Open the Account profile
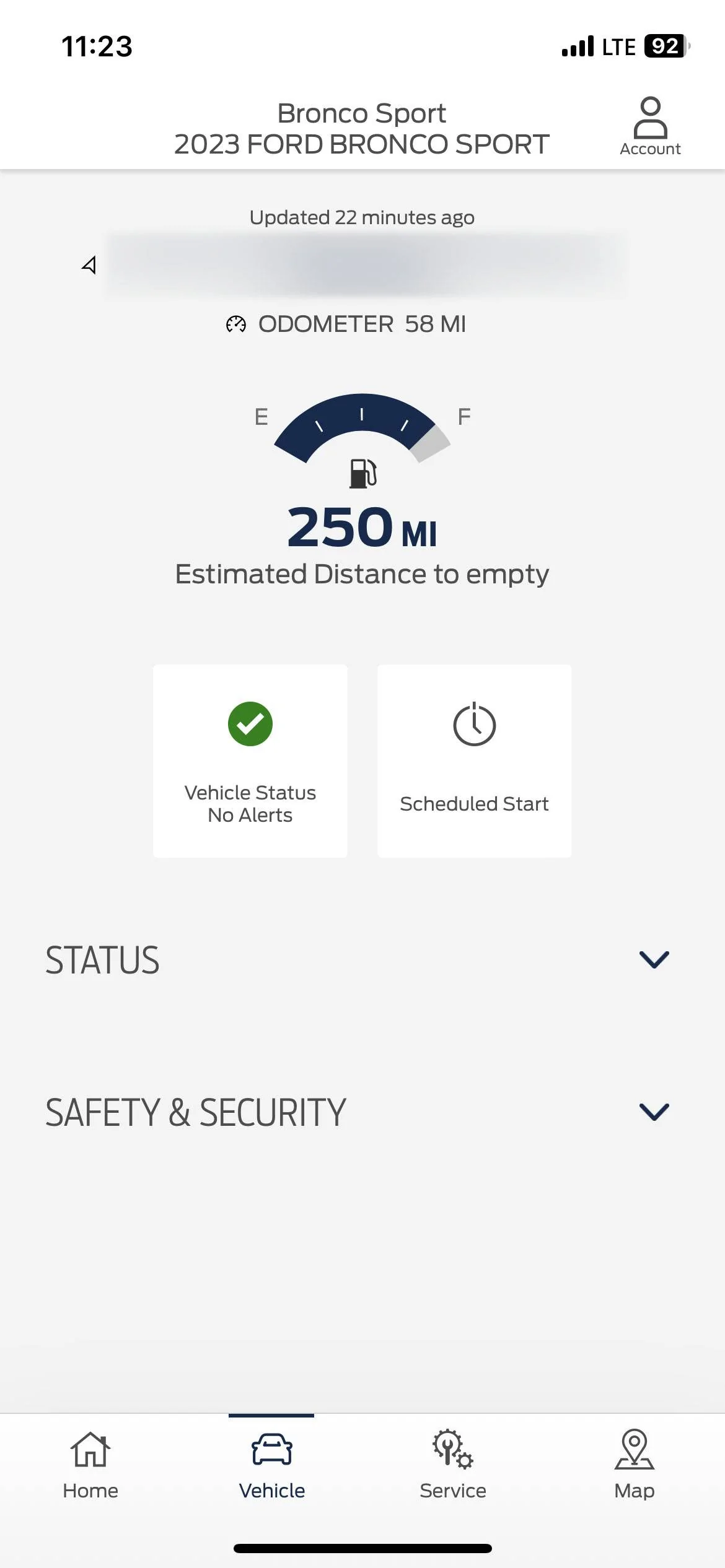Screen dimensions: 725x1568 (650, 126)
